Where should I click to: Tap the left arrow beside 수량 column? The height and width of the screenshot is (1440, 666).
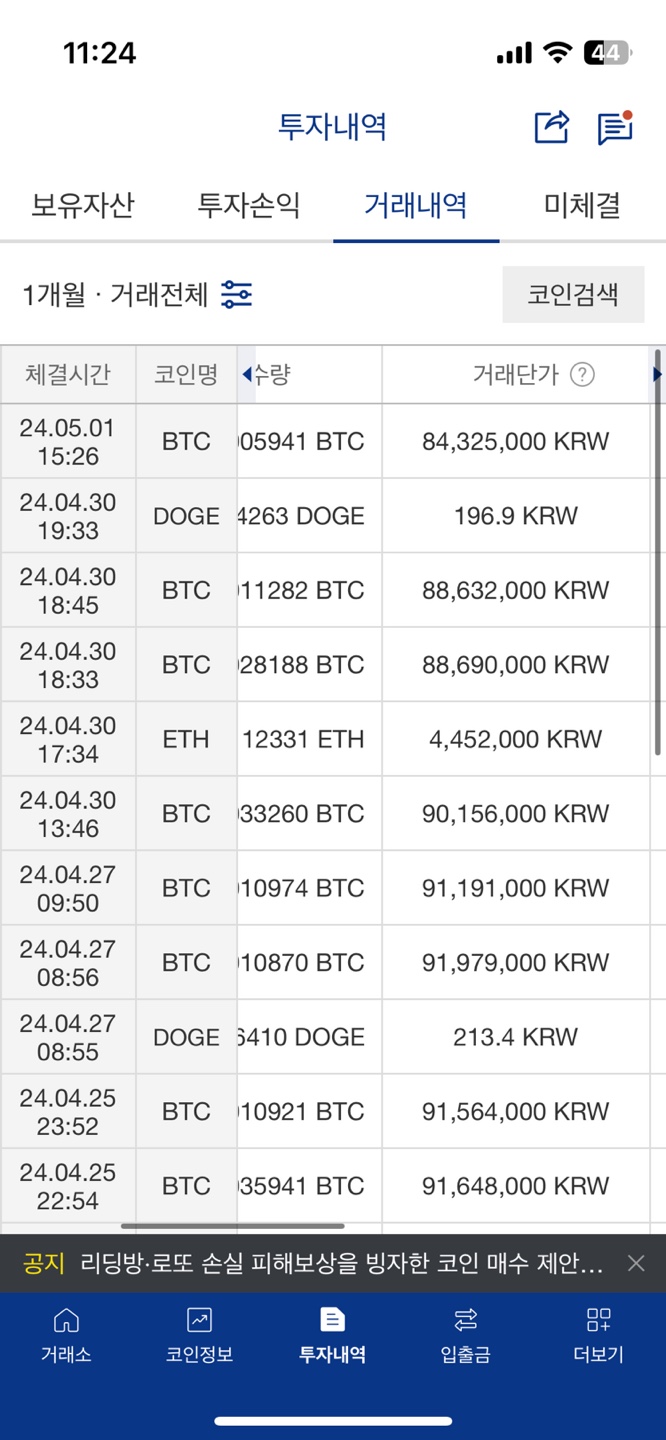click(x=246, y=375)
